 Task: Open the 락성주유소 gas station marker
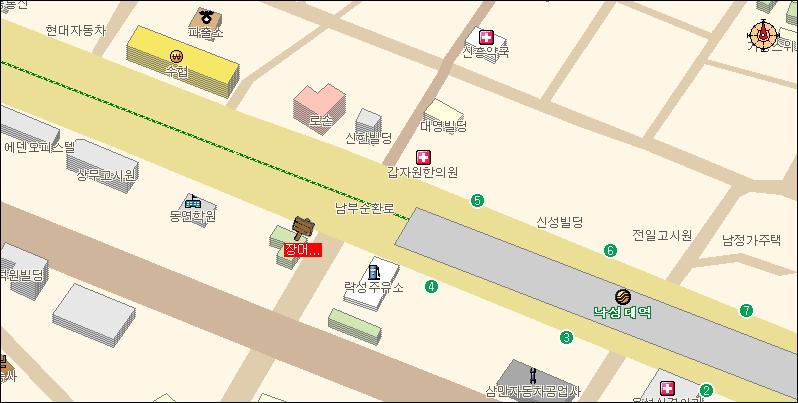[x=374, y=271]
